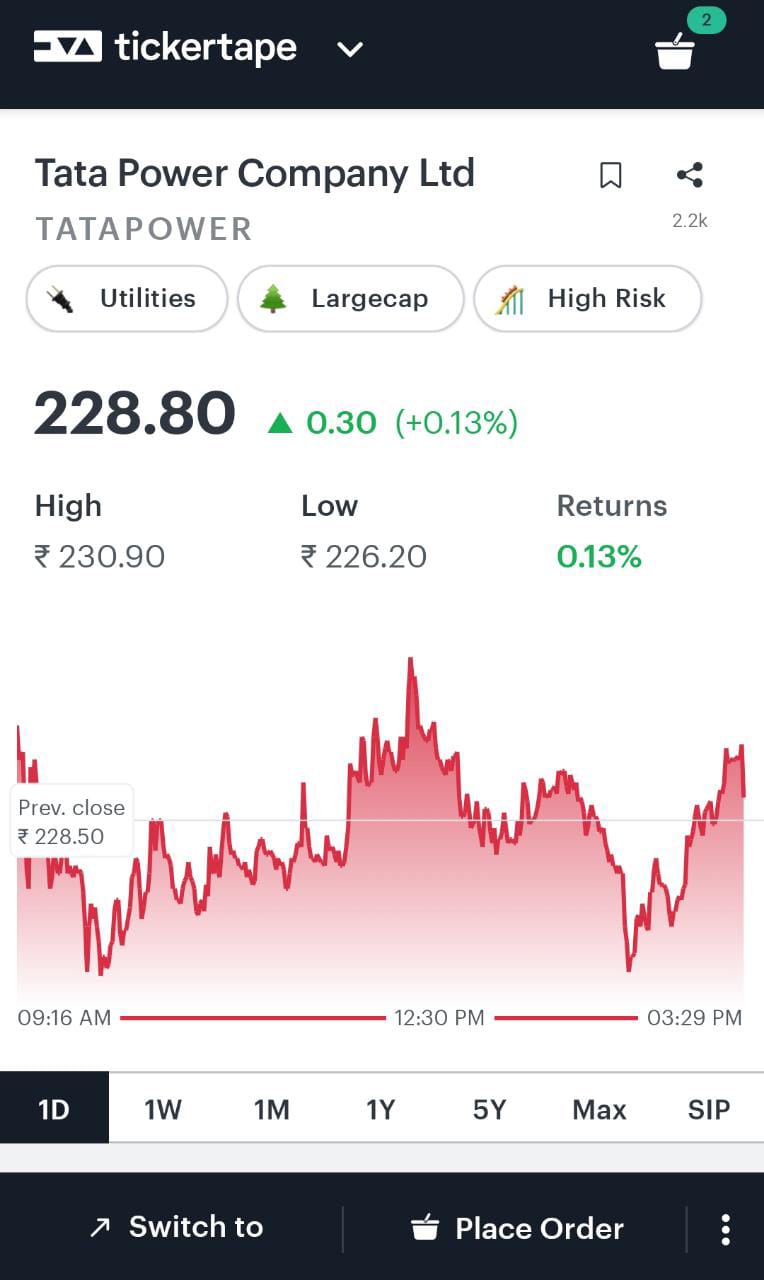The width and height of the screenshot is (764, 1280).
Task: Place Order for Tata Power
Action: (x=518, y=1228)
